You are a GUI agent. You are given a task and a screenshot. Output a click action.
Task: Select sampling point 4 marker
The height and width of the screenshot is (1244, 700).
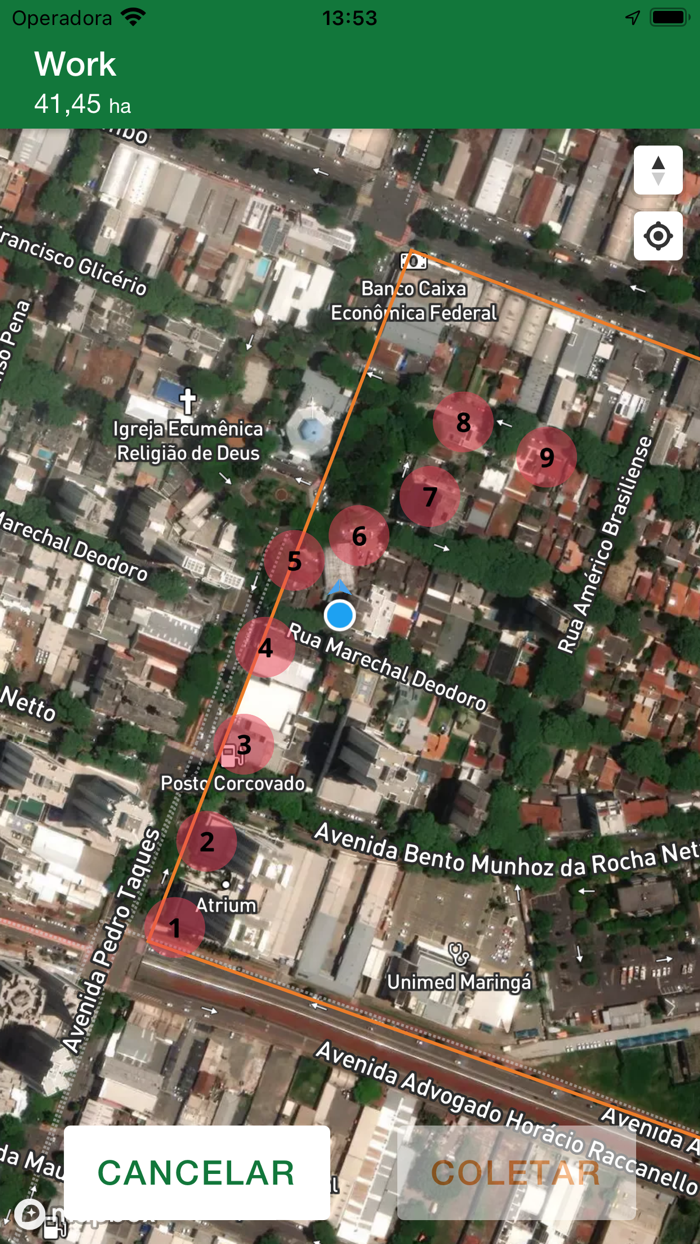point(265,648)
